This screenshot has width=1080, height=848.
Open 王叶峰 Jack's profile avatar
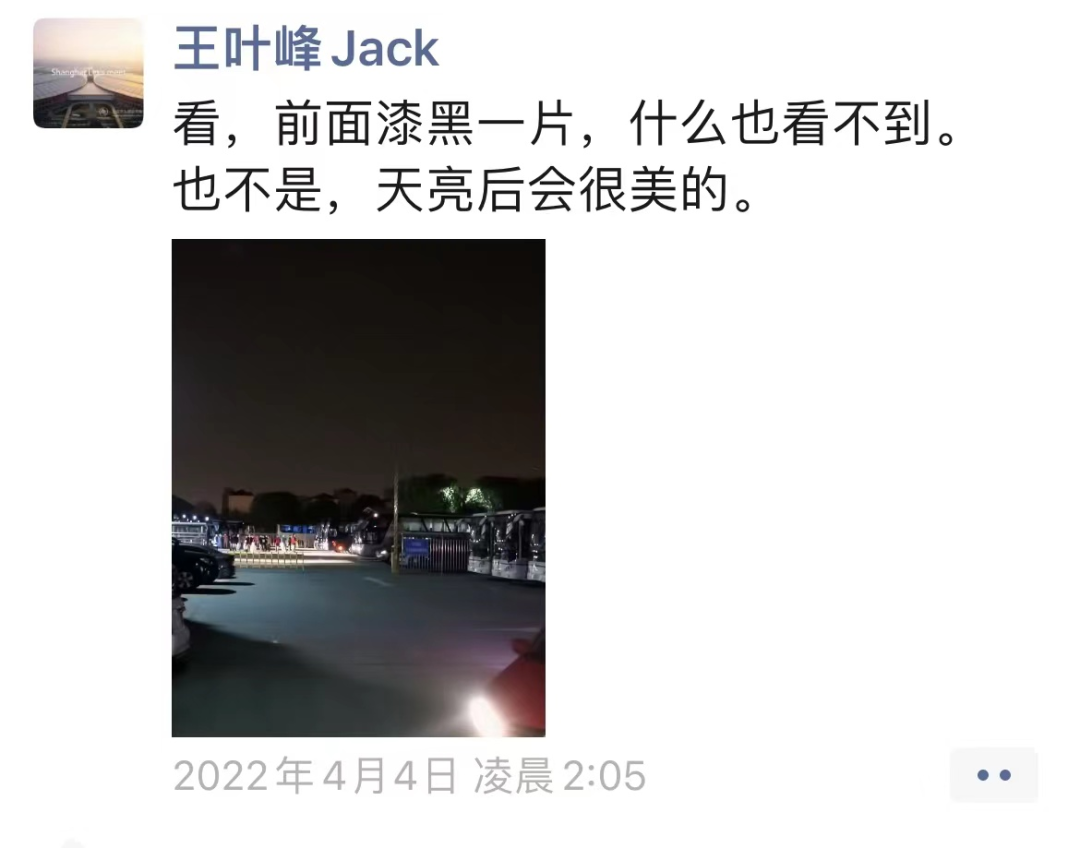[x=88, y=73]
